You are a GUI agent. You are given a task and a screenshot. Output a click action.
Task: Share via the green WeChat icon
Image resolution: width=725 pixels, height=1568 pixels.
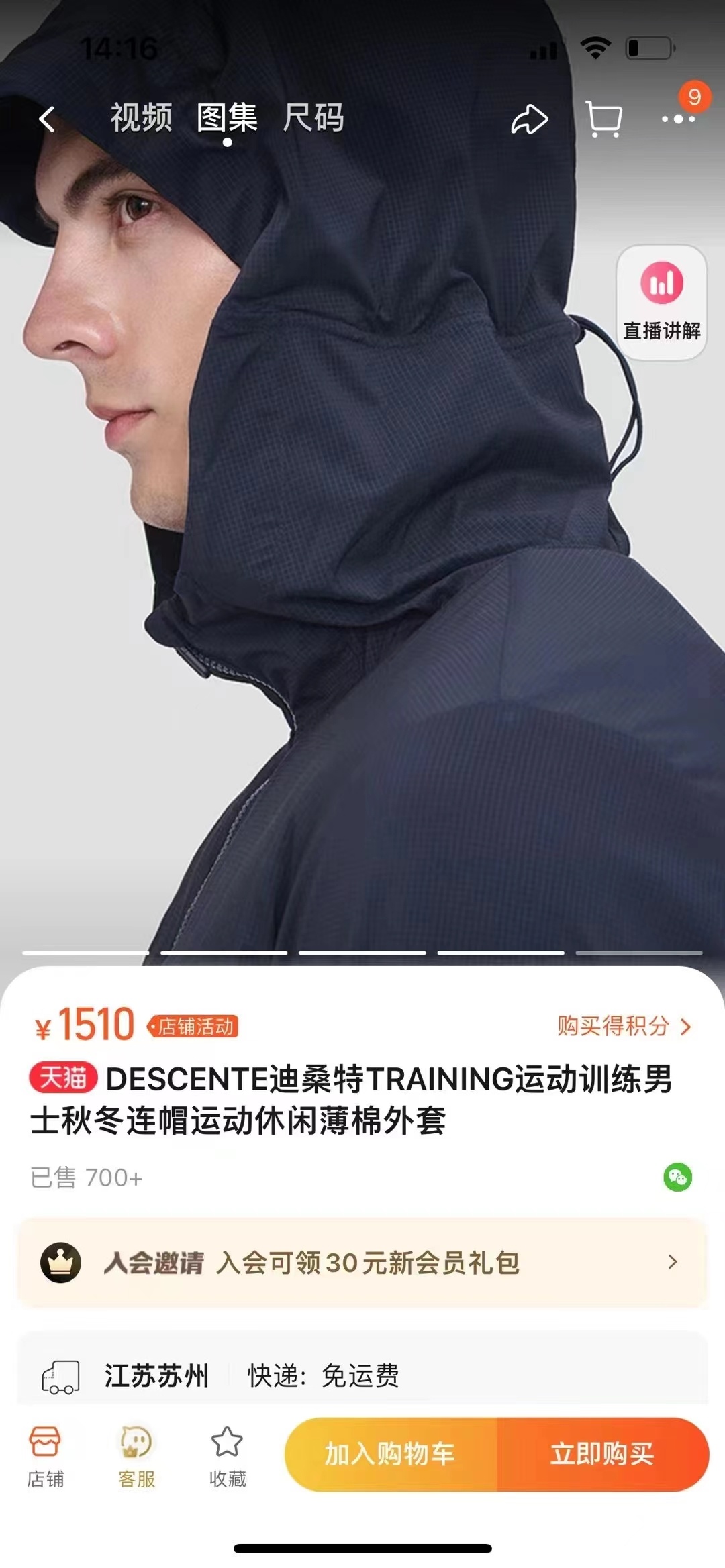(677, 1177)
